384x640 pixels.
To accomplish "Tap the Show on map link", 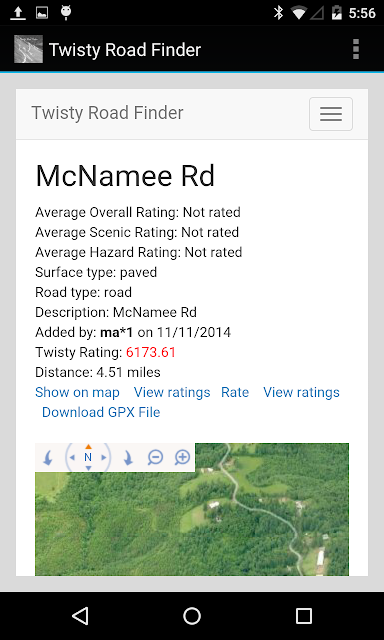I will coord(77,392).
